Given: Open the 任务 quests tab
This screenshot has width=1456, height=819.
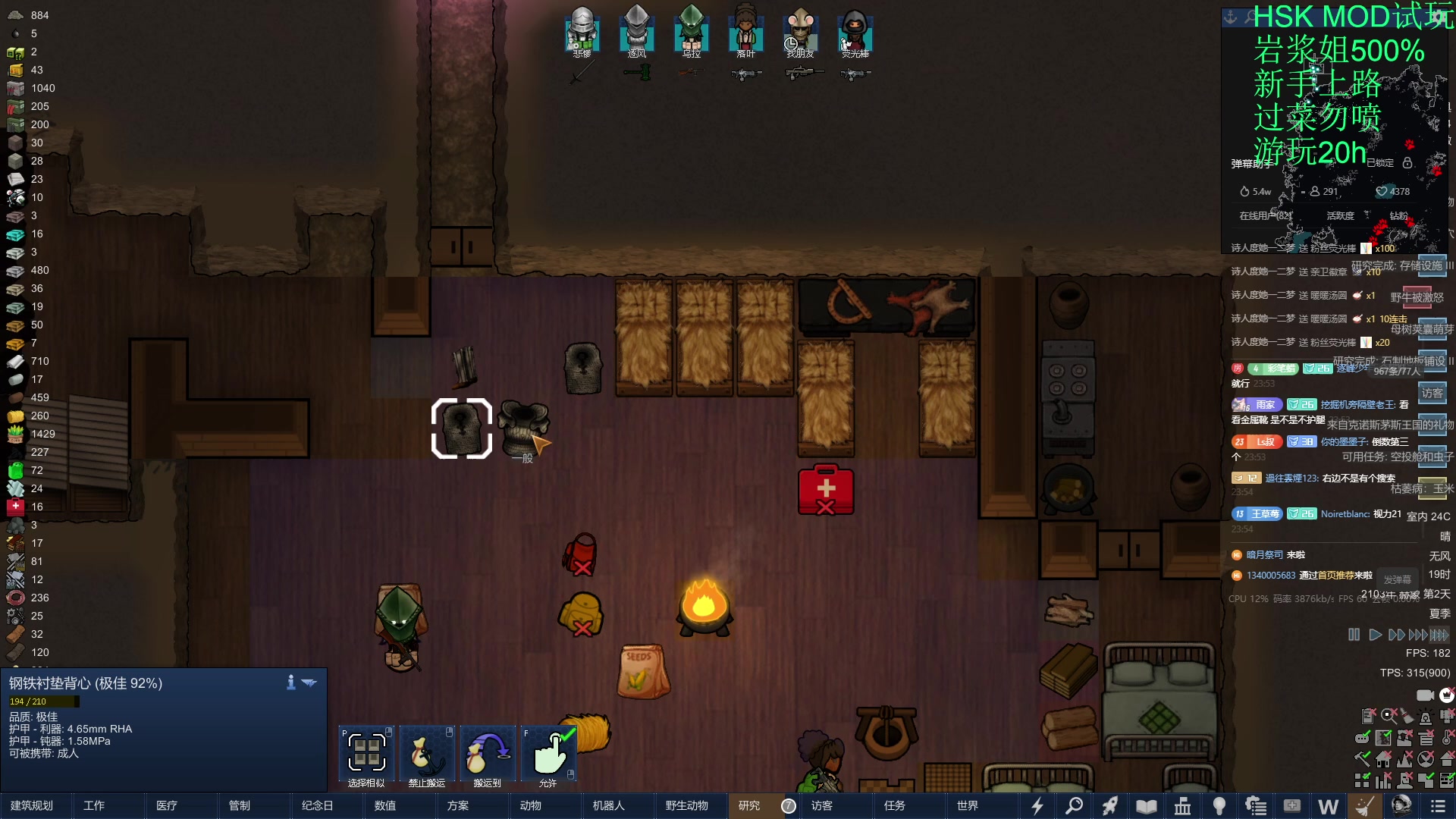Looking at the screenshot, I should tap(895, 805).
